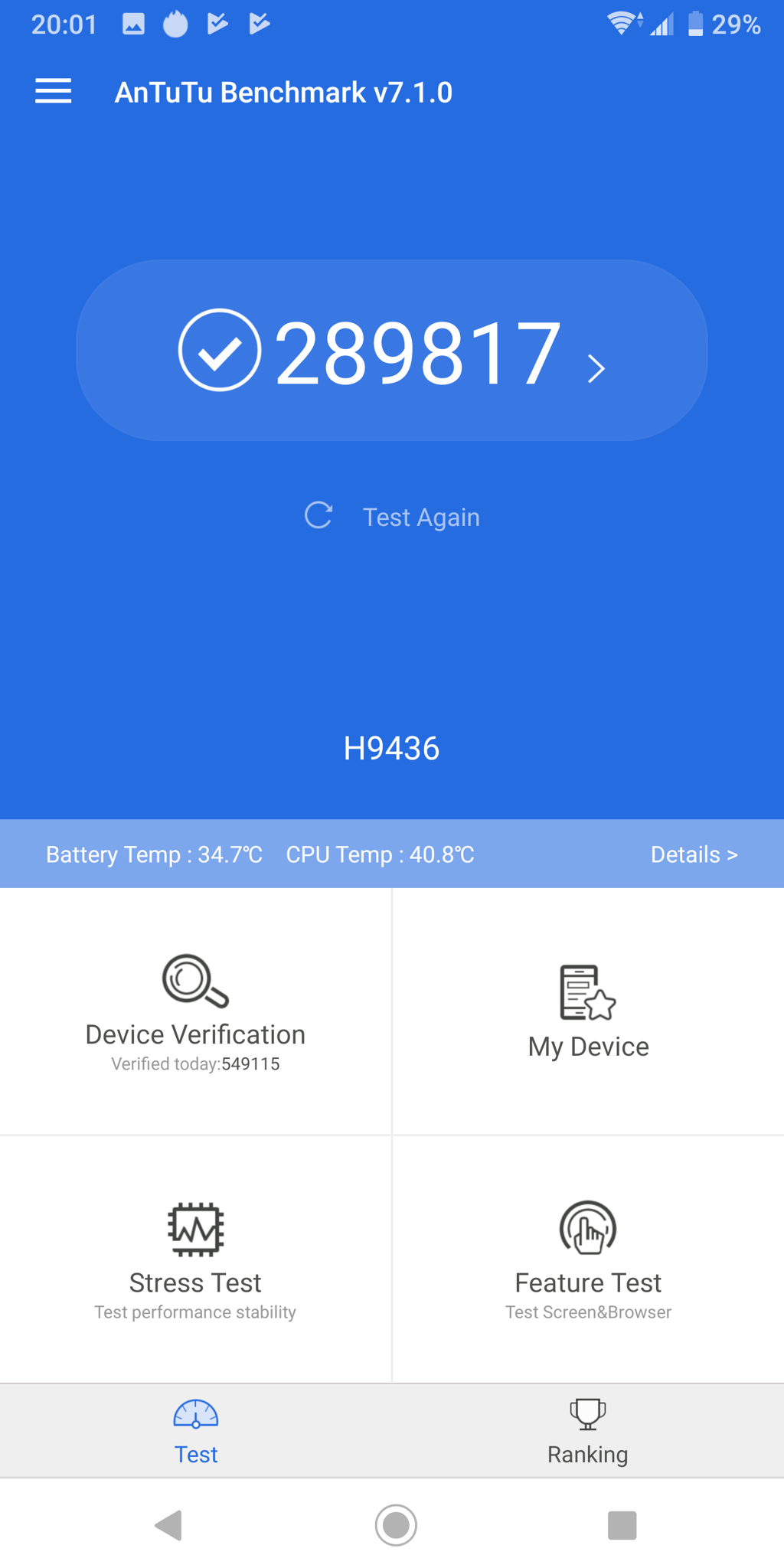Open My Device info
Screen dimensions: 784x1568
coord(588,1011)
